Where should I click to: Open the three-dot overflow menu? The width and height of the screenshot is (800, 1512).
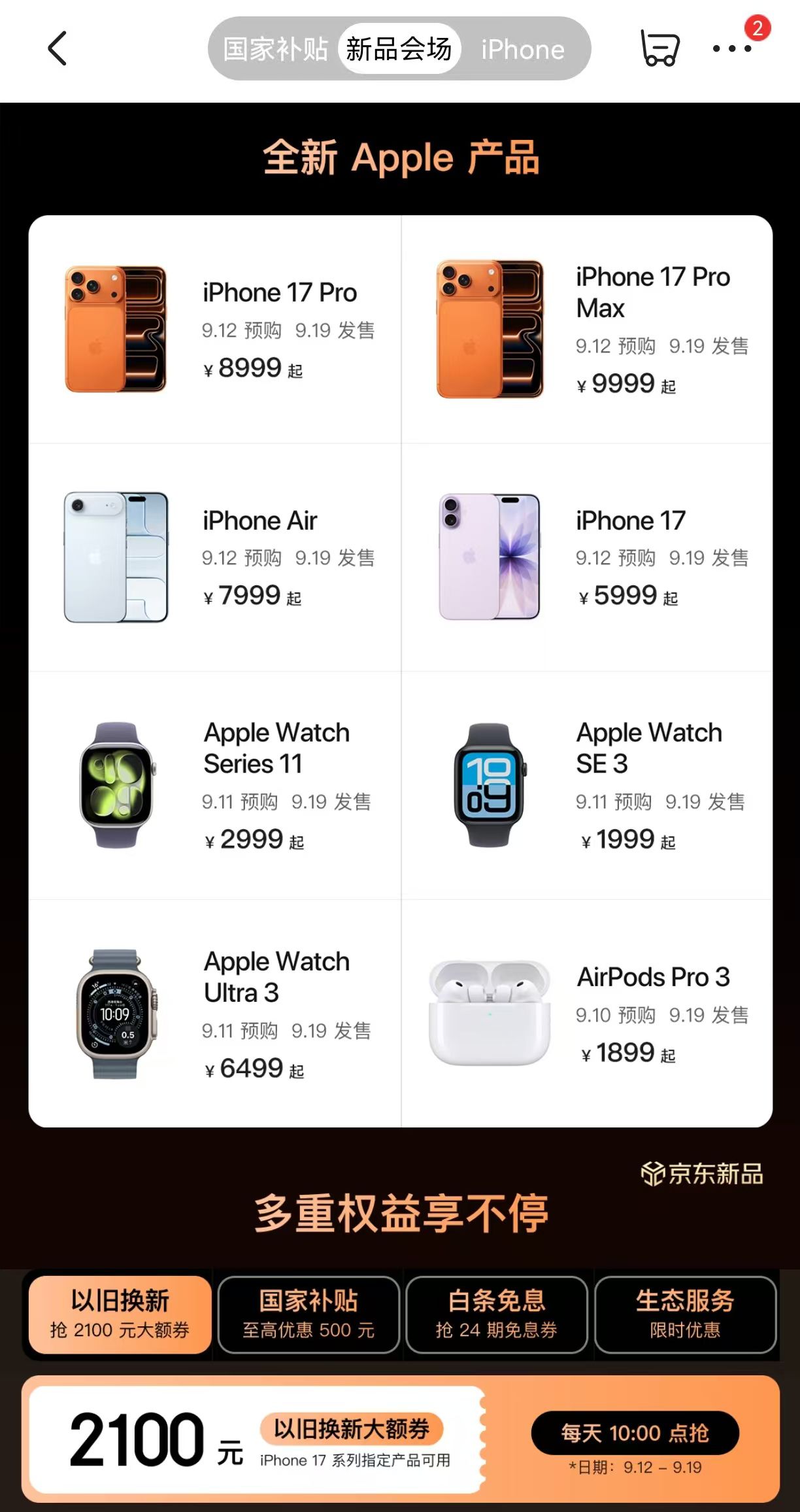(x=731, y=49)
